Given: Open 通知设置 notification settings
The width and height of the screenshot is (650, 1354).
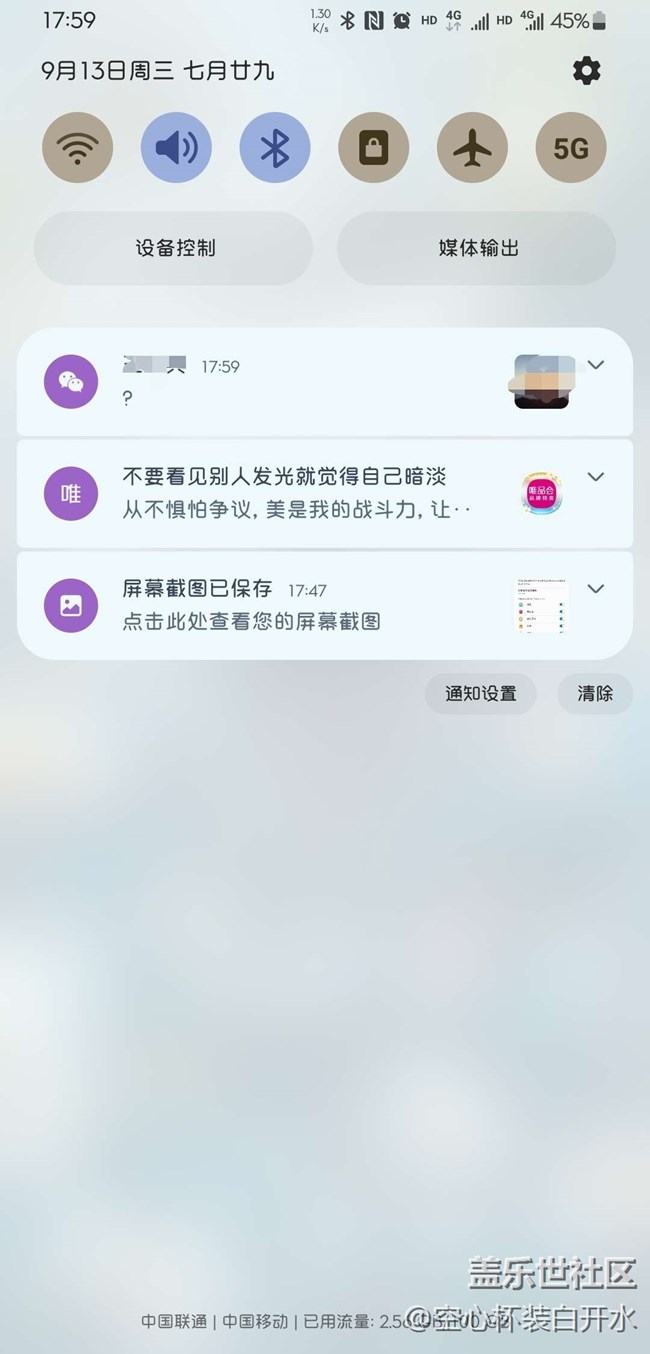Looking at the screenshot, I should (481, 693).
